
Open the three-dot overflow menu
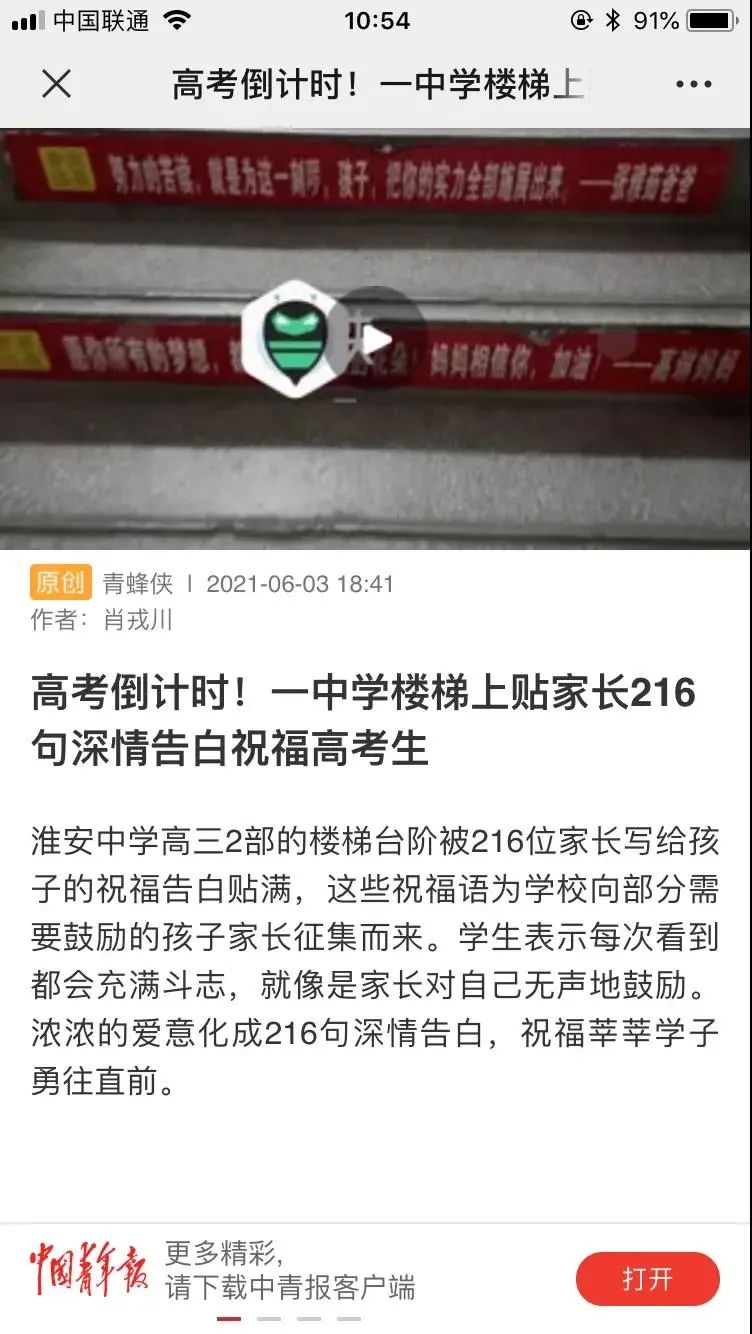pyautogui.click(x=694, y=85)
